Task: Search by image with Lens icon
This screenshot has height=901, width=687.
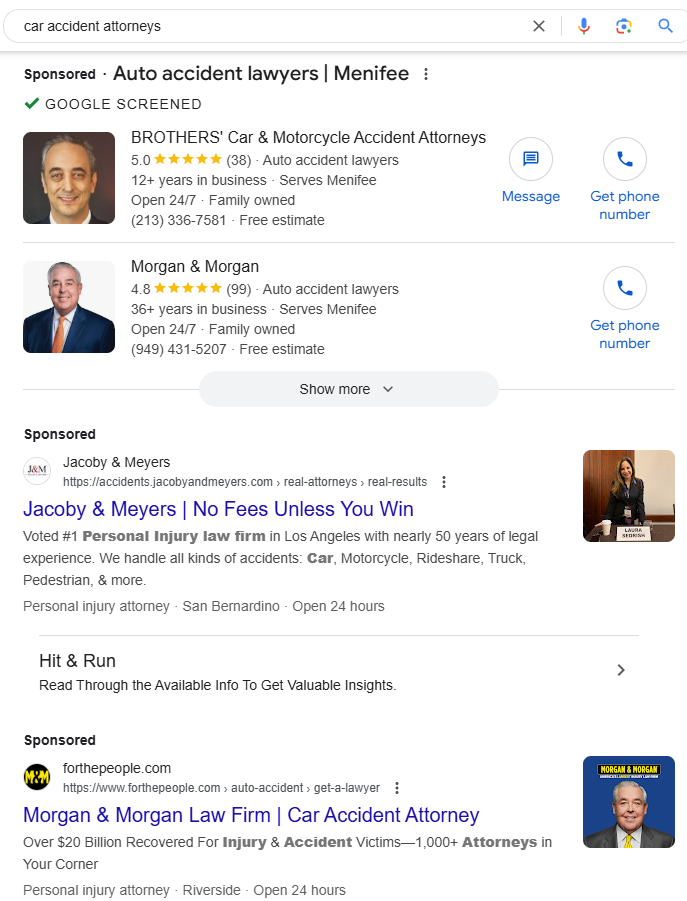Action: [624, 26]
